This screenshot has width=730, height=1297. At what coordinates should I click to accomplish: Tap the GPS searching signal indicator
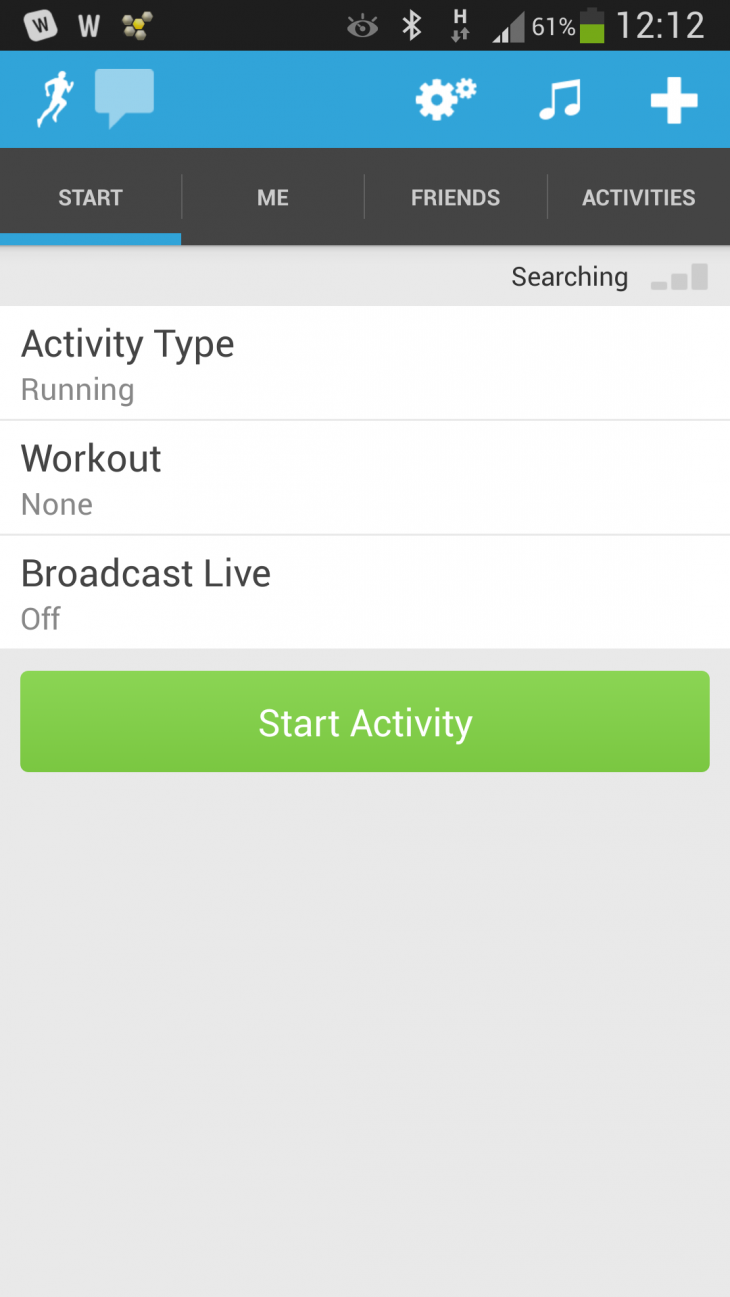(x=679, y=277)
